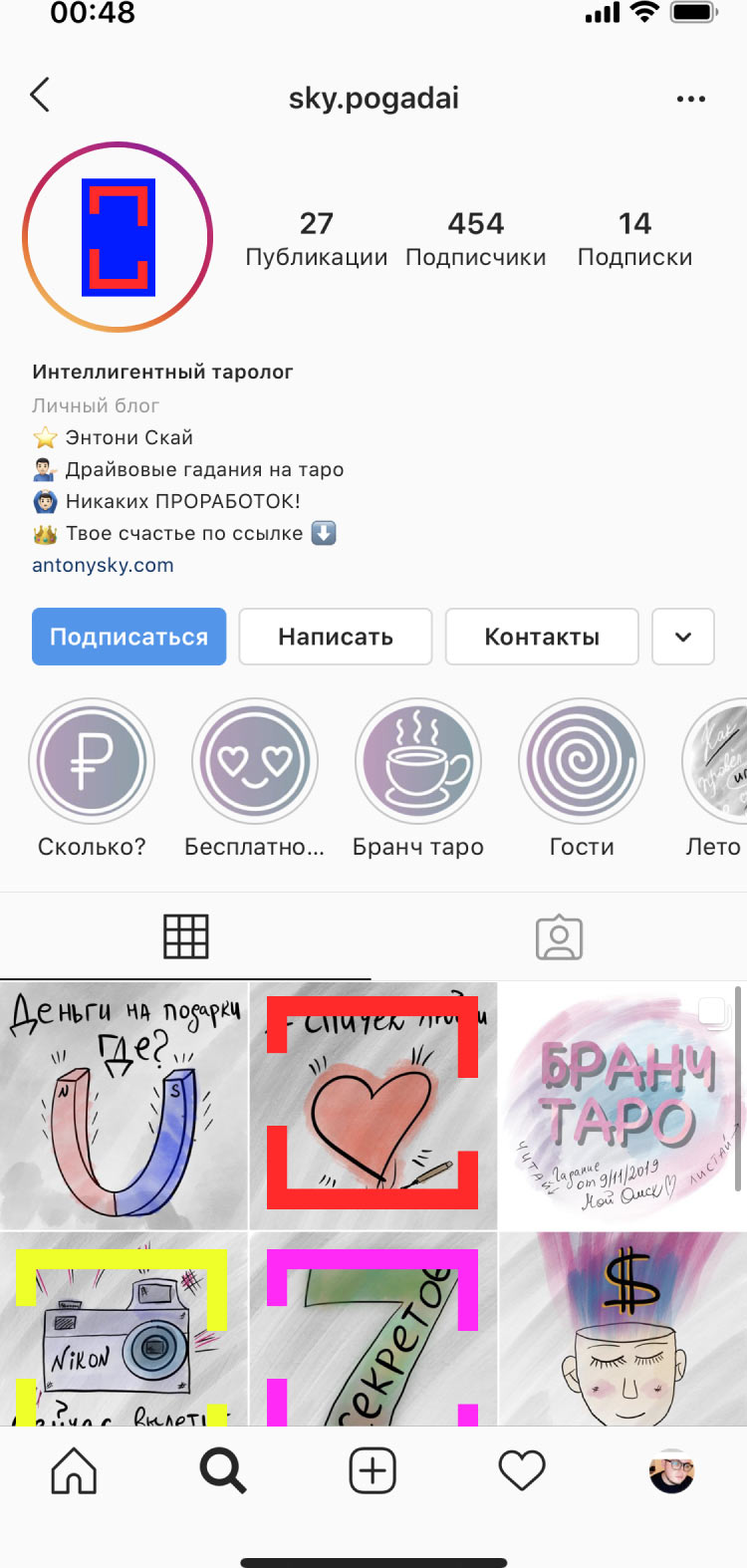Open the 454 Подписчики list
The image size is (747, 1568).
point(475,239)
